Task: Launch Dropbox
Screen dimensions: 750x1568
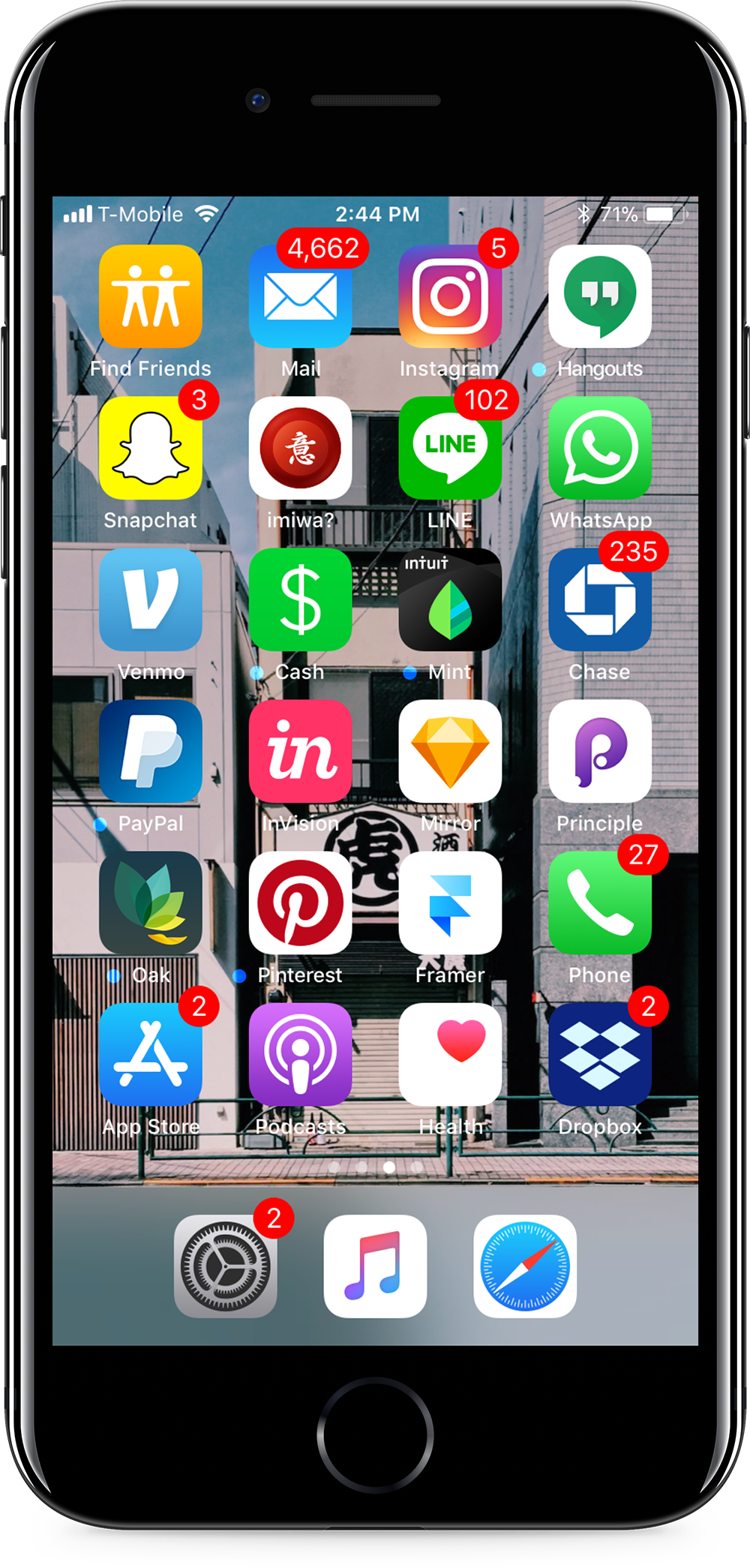Action: [x=600, y=1054]
